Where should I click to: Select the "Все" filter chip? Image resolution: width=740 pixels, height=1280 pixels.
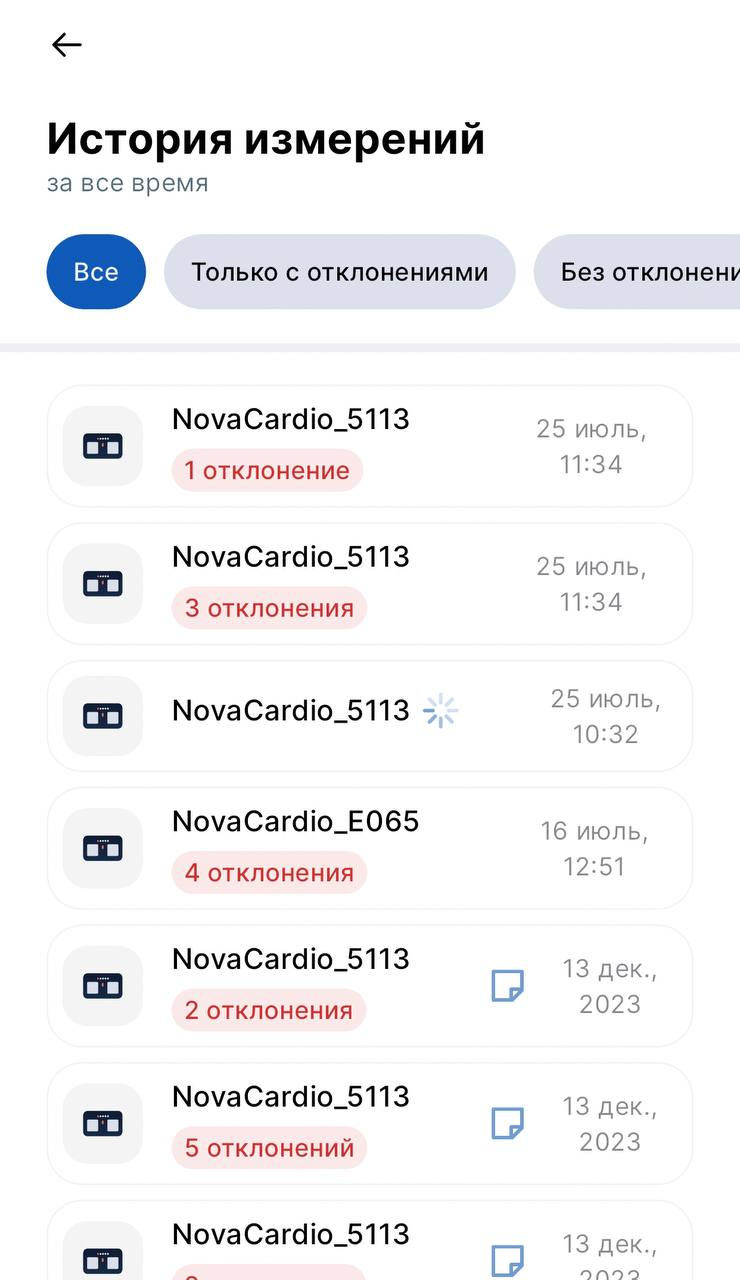pyautogui.click(x=96, y=272)
